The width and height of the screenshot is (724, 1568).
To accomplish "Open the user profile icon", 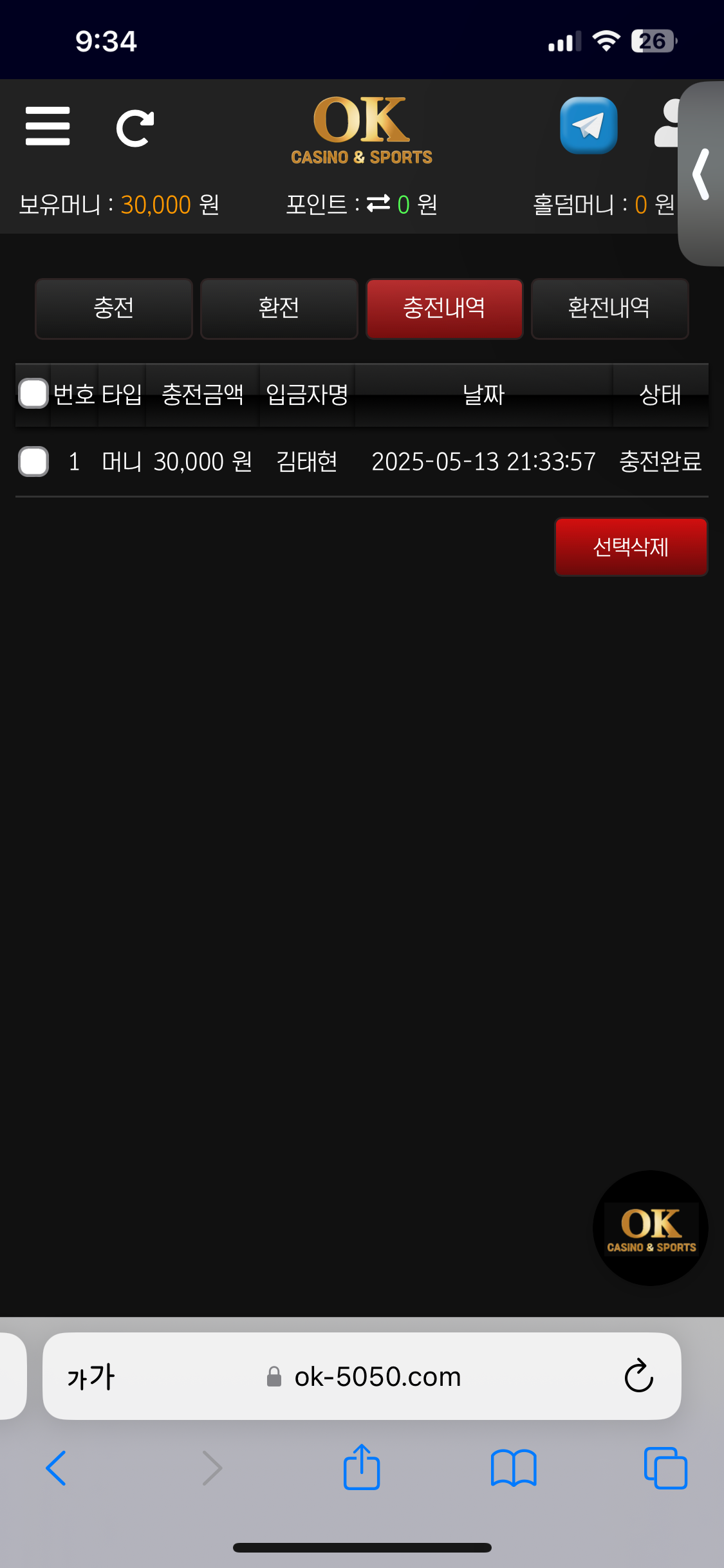I will tap(667, 124).
